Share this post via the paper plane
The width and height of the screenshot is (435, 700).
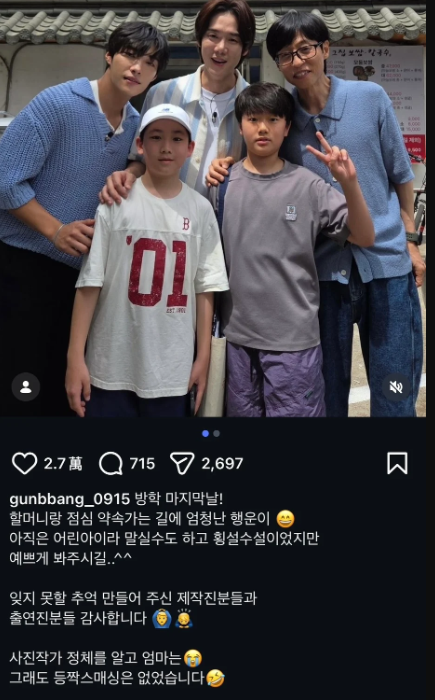(182, 463)
